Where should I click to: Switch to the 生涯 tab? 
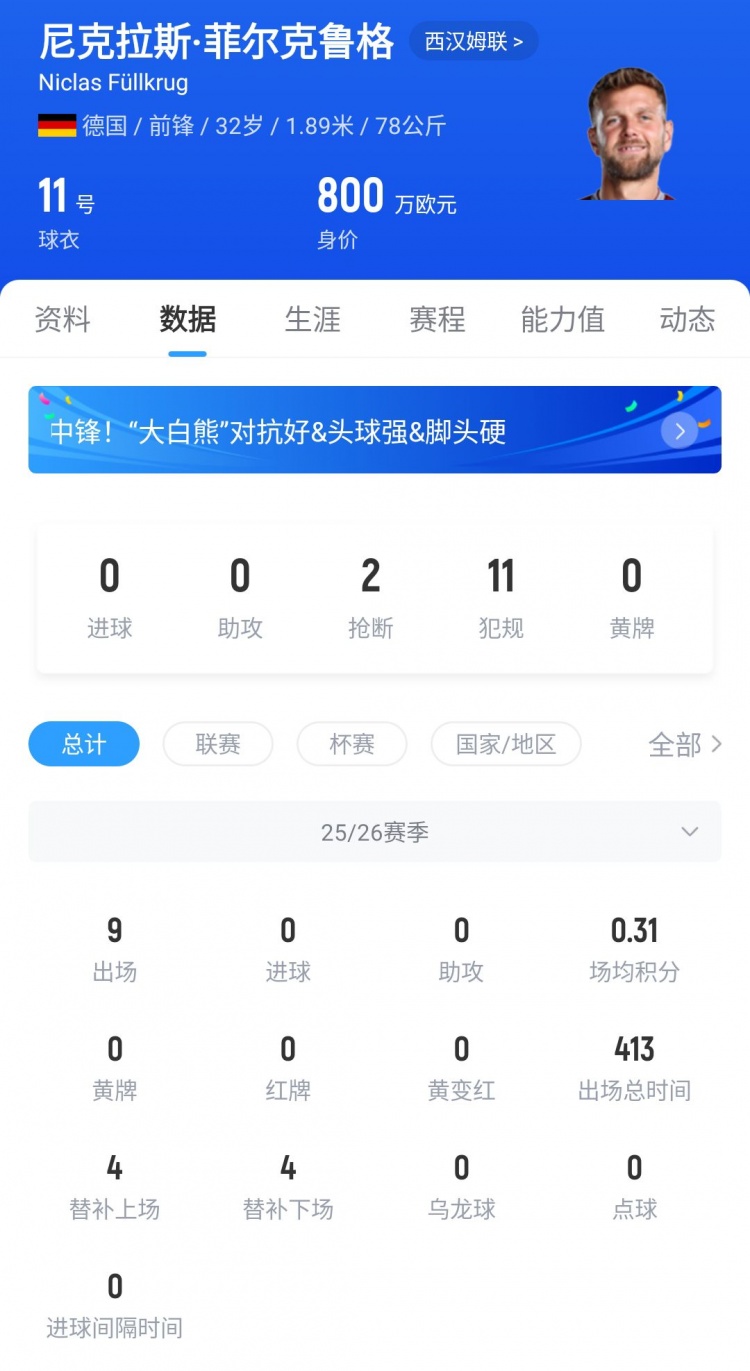click(313, 319)
